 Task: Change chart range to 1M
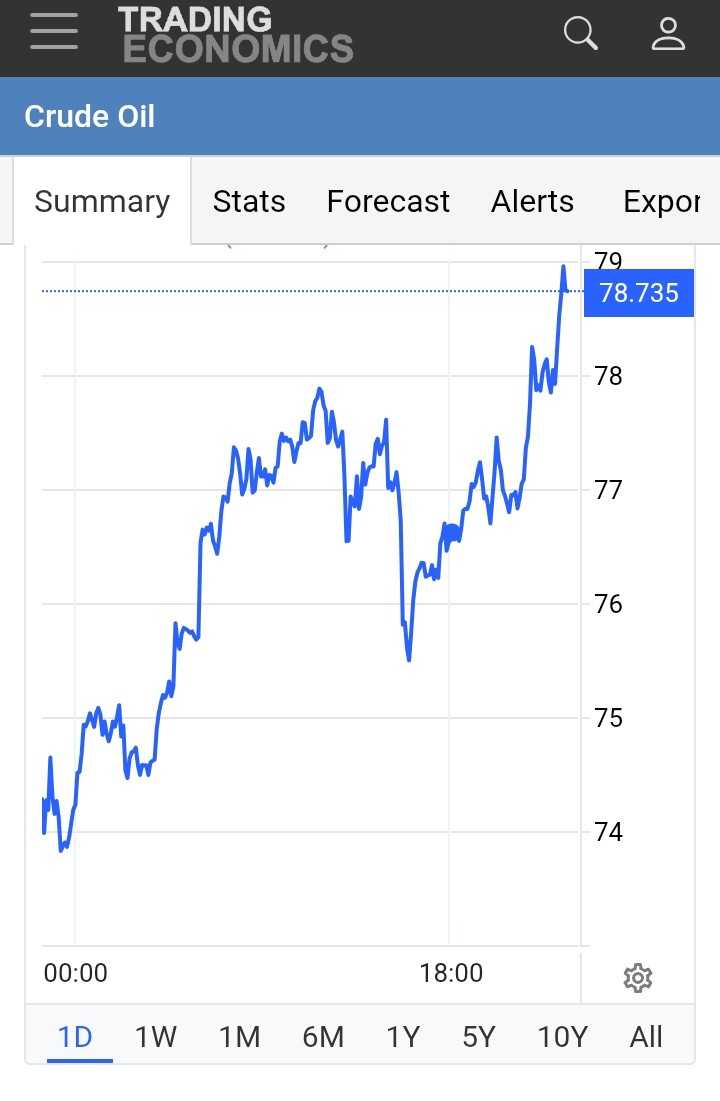click(x=239, y=1037)
